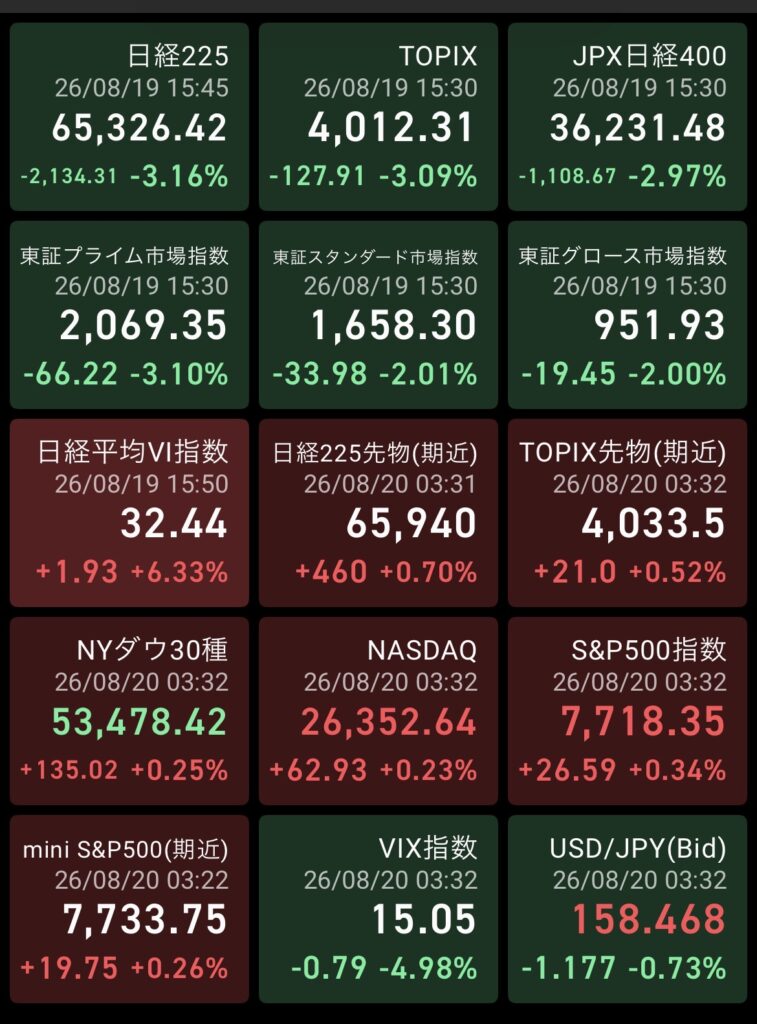This screenshot has height=1024, width=757.
Task: View 東証プライム市場指数 details
Action: (x=129, y=315)
